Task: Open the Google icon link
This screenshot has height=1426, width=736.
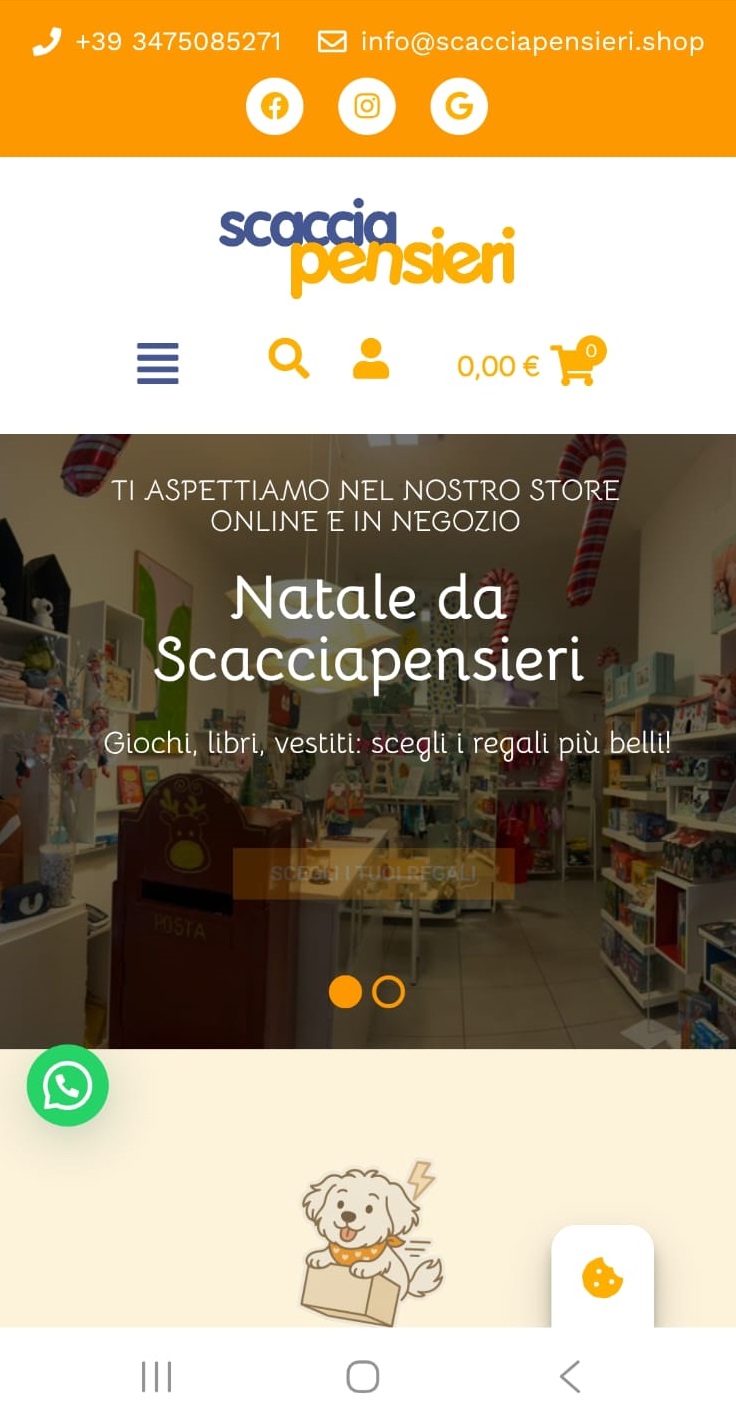Action: click(x=459, y=106)
